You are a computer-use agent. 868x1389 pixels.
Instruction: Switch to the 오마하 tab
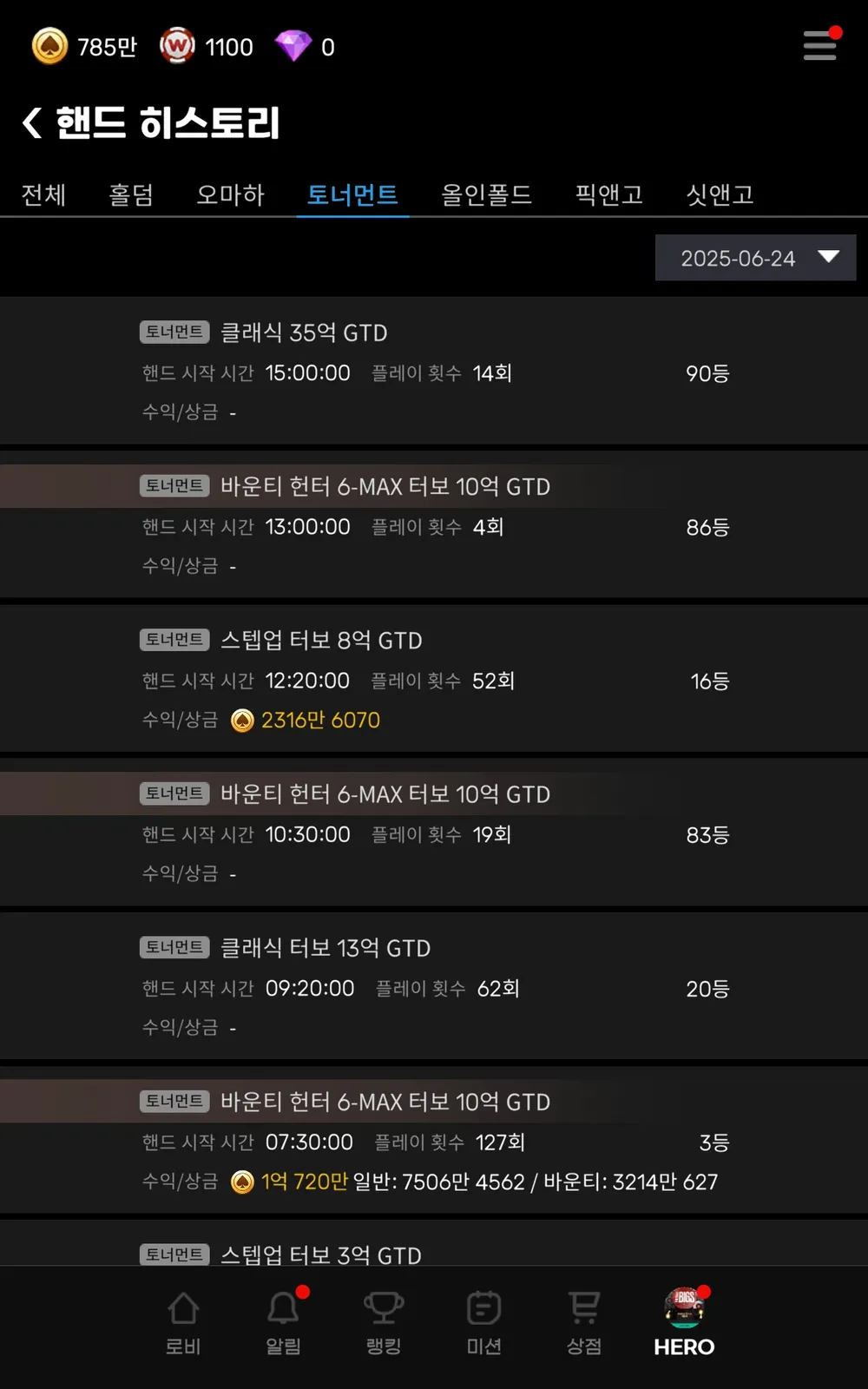[230, 194]
